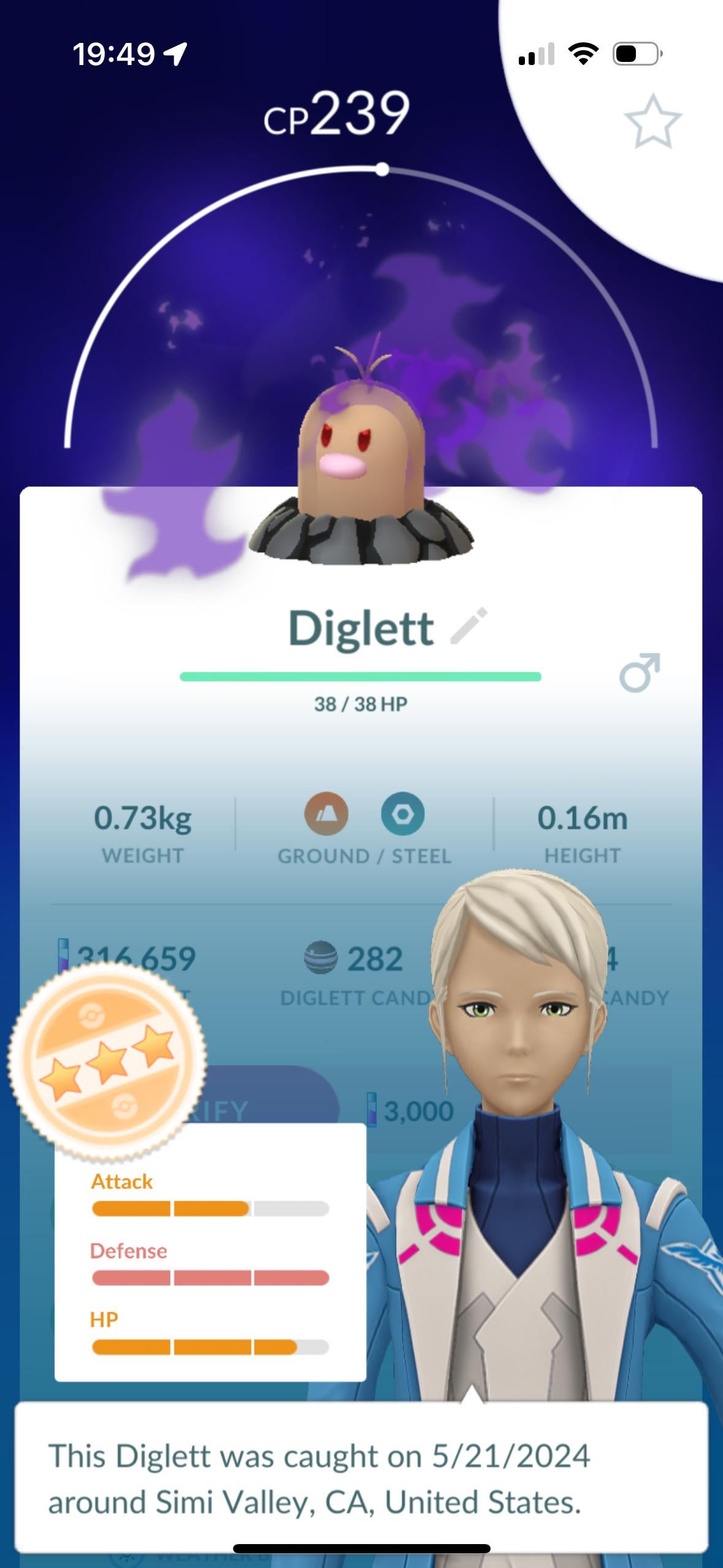Rename Diglett using the pencil icon
Viewport: 723px width, 1568px height.
[469, 626]
